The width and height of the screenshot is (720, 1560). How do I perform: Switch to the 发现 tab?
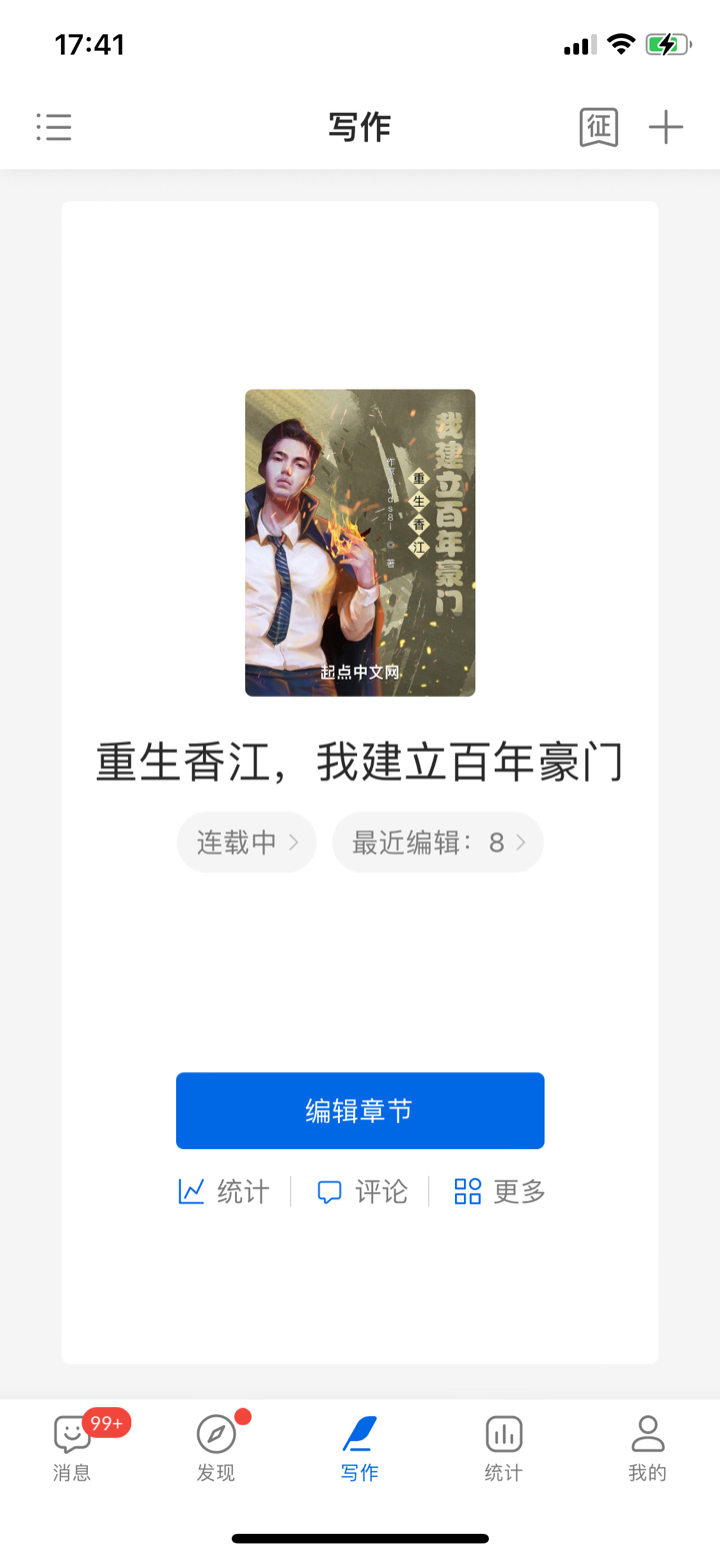click(x=216, y=1447)
